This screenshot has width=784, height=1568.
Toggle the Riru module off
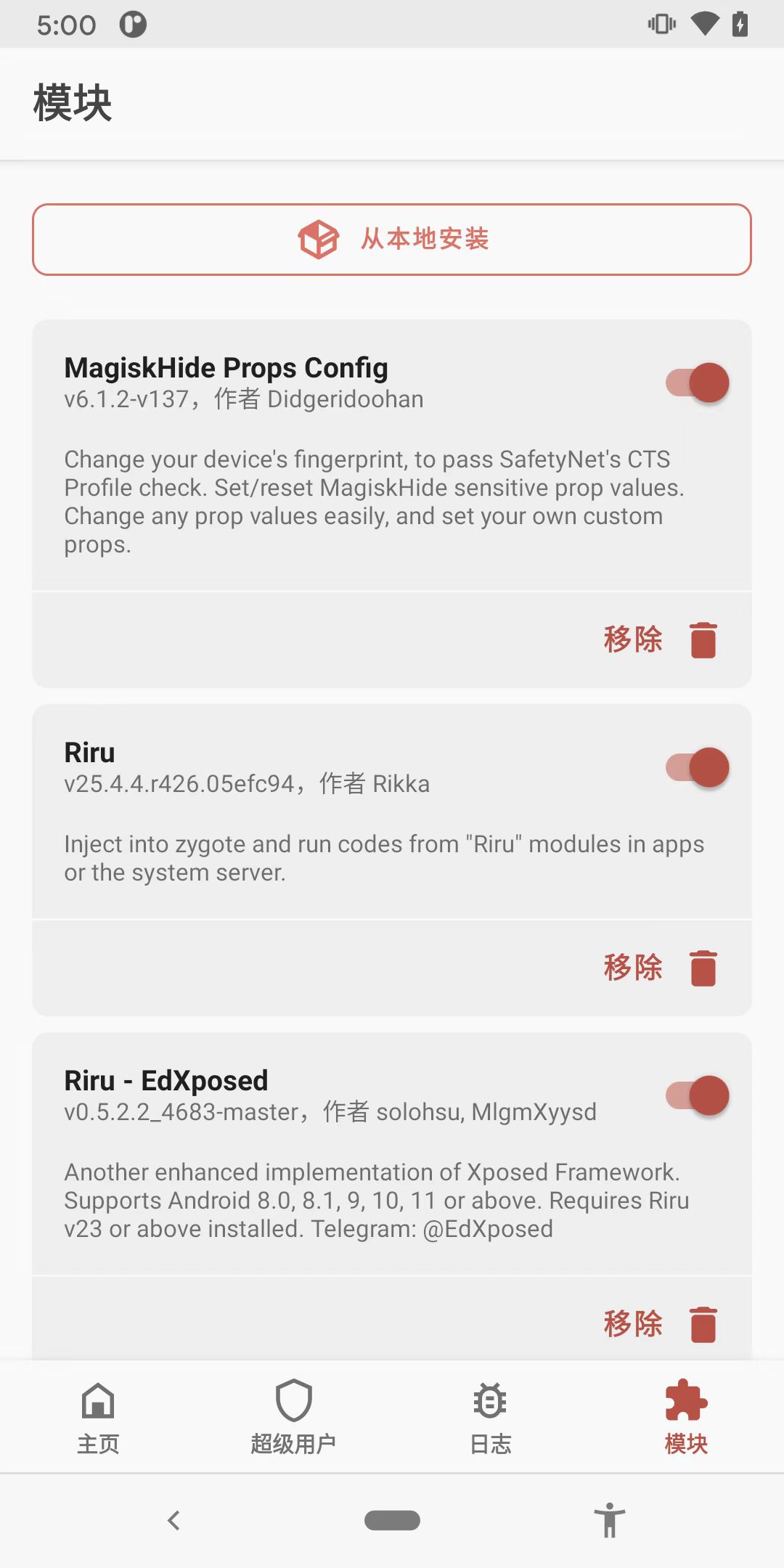tap(696, 767)
